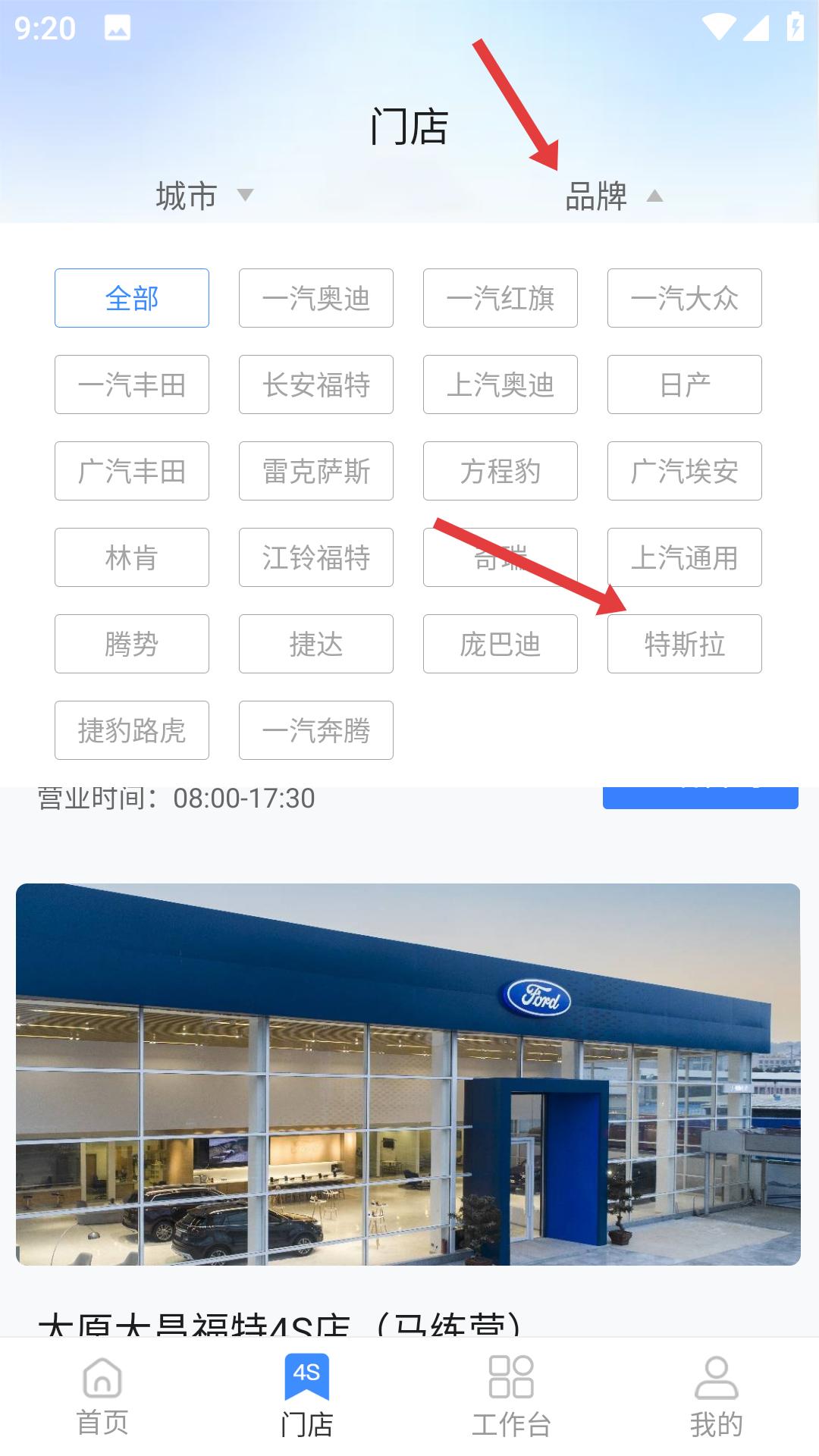Select the 林肯 brand chip

click(132, 557)
